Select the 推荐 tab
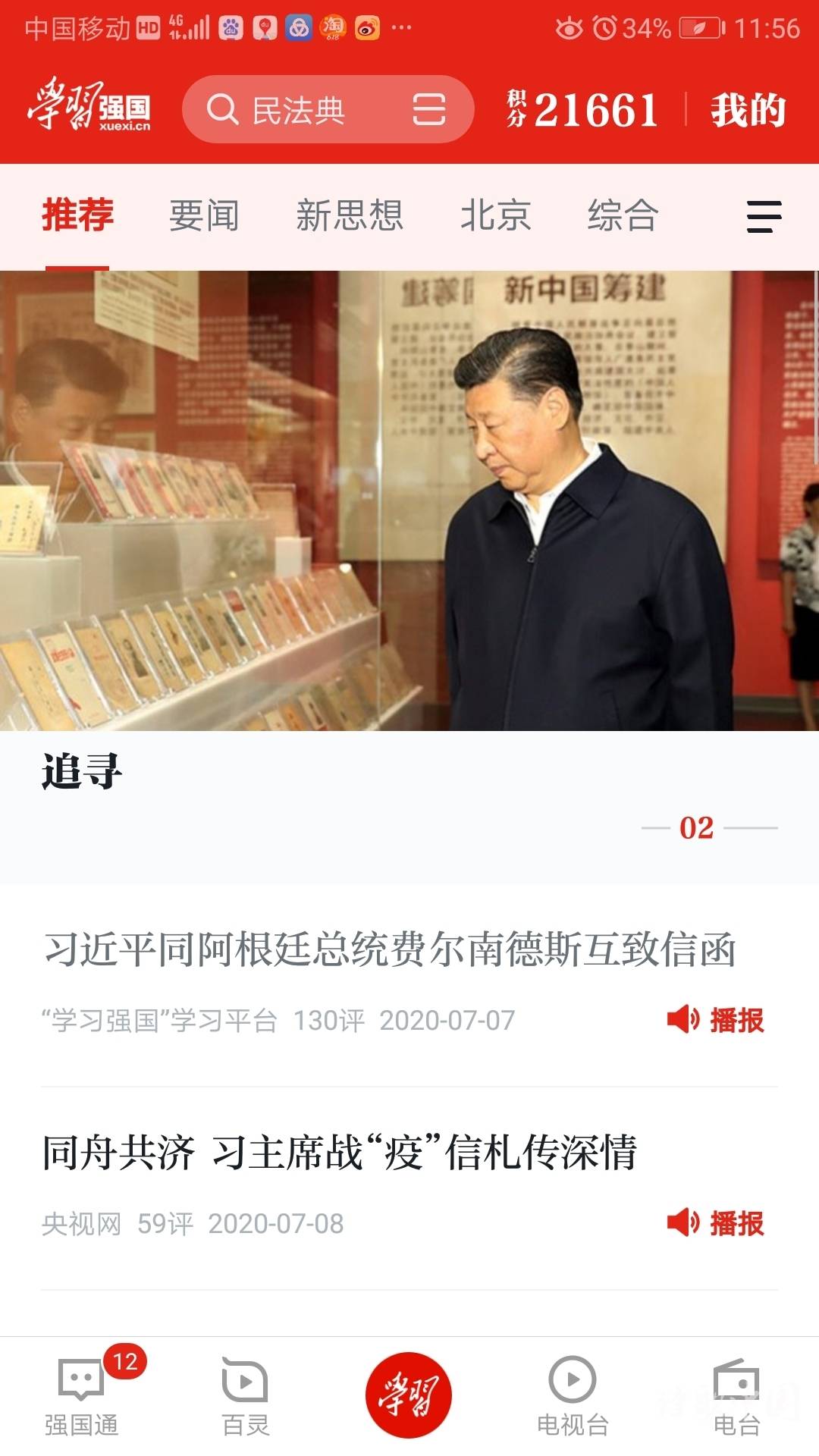Viewport: 819px width, 1456px height. coord(77,215)
